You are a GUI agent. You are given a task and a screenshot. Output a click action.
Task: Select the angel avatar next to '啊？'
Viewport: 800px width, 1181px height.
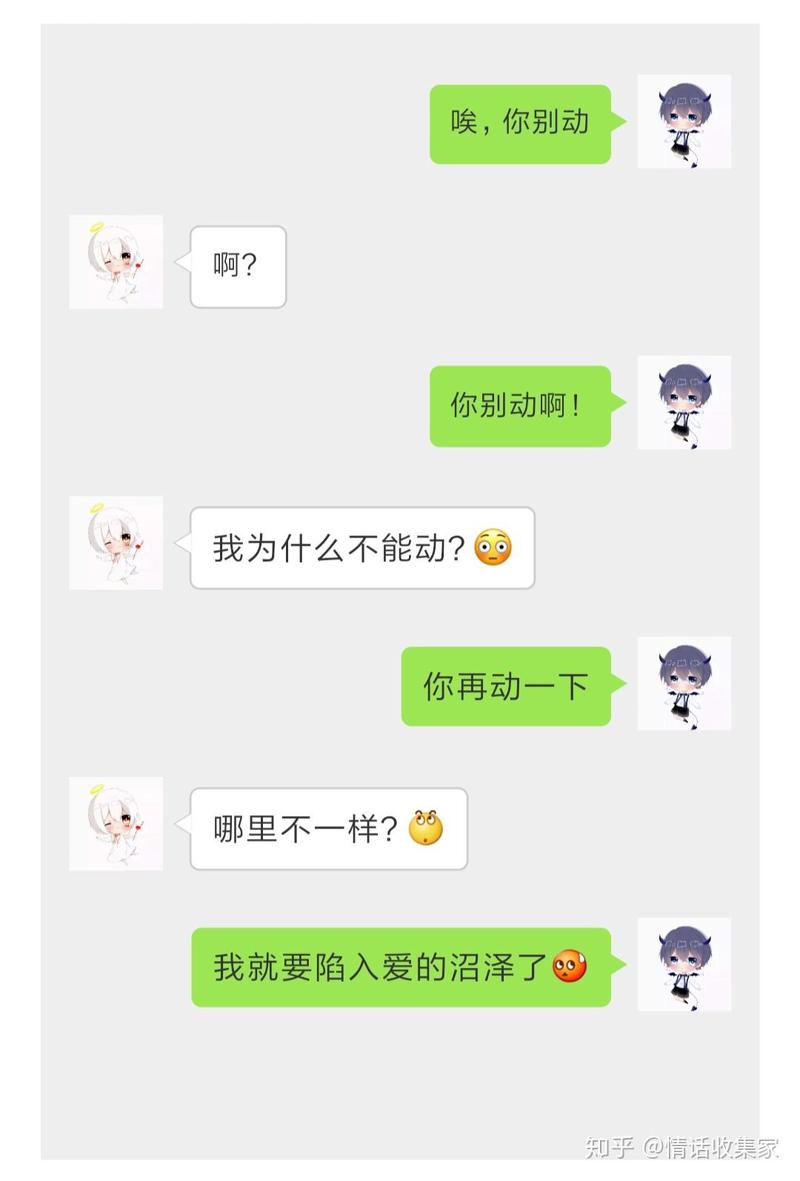115,264
